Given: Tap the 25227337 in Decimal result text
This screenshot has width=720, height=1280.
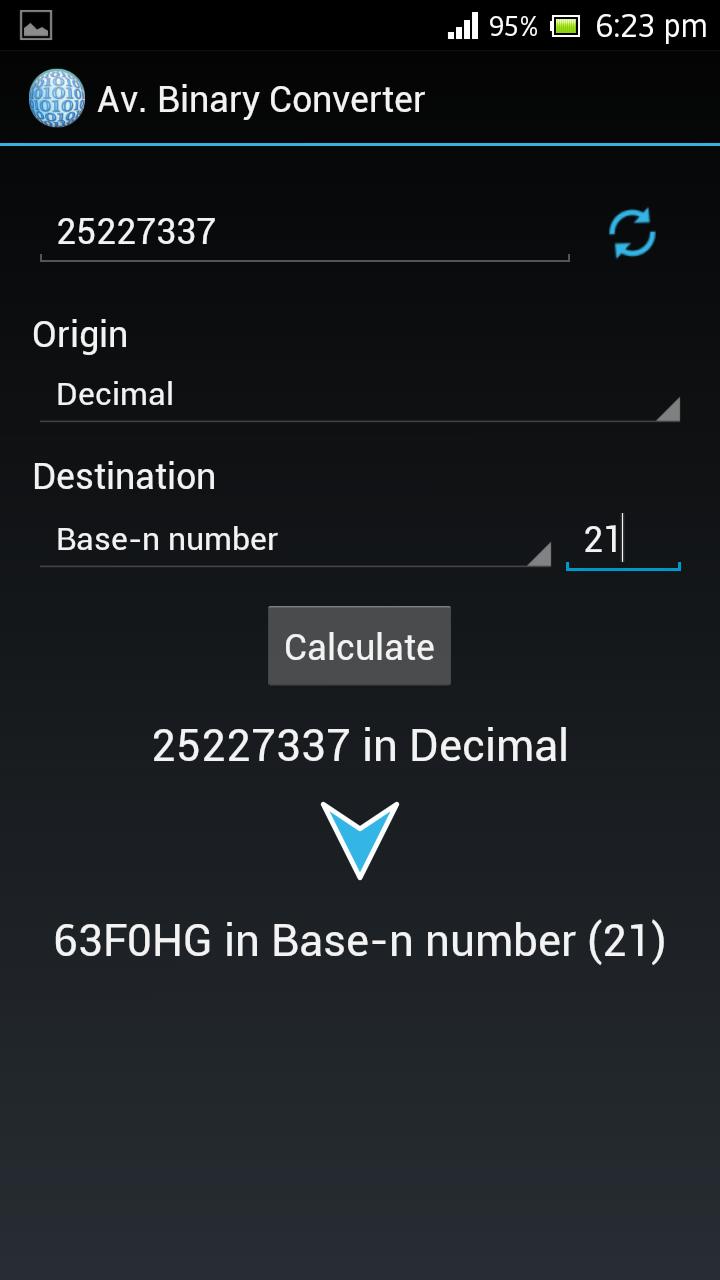Looking at the screenshot, I should 360,744.
